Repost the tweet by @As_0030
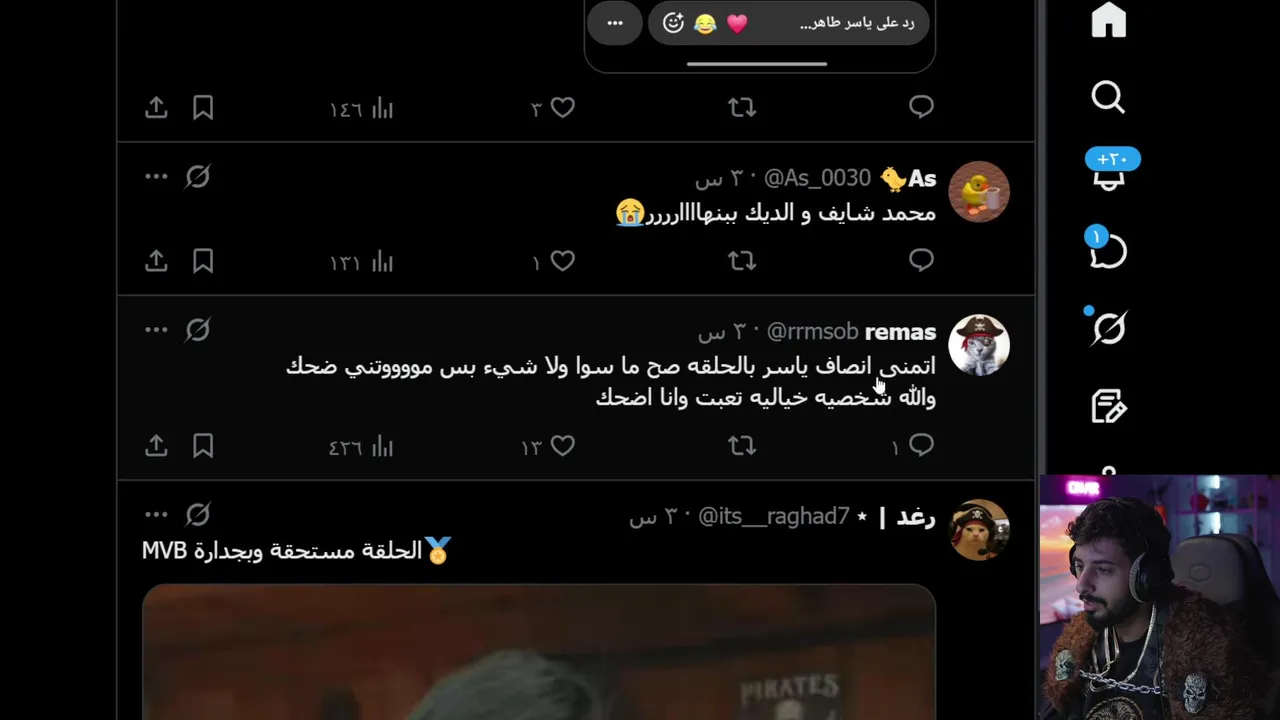The width and height of the screenshot is (1280, 720). tap(741, 261)
